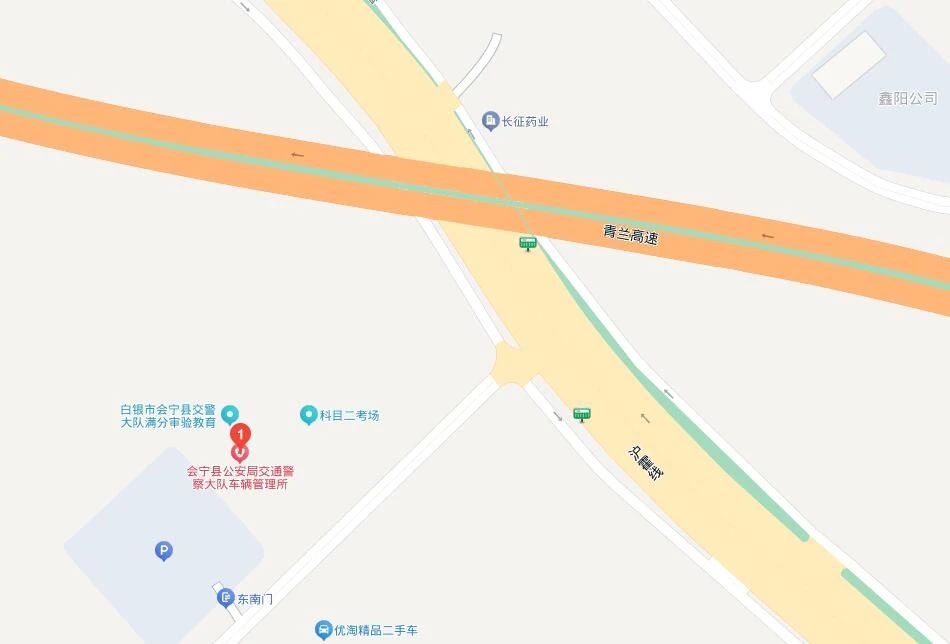This screenshot has height=644, width=950.
Task: Select the parking lot P icon
Action: click(164, 550)
